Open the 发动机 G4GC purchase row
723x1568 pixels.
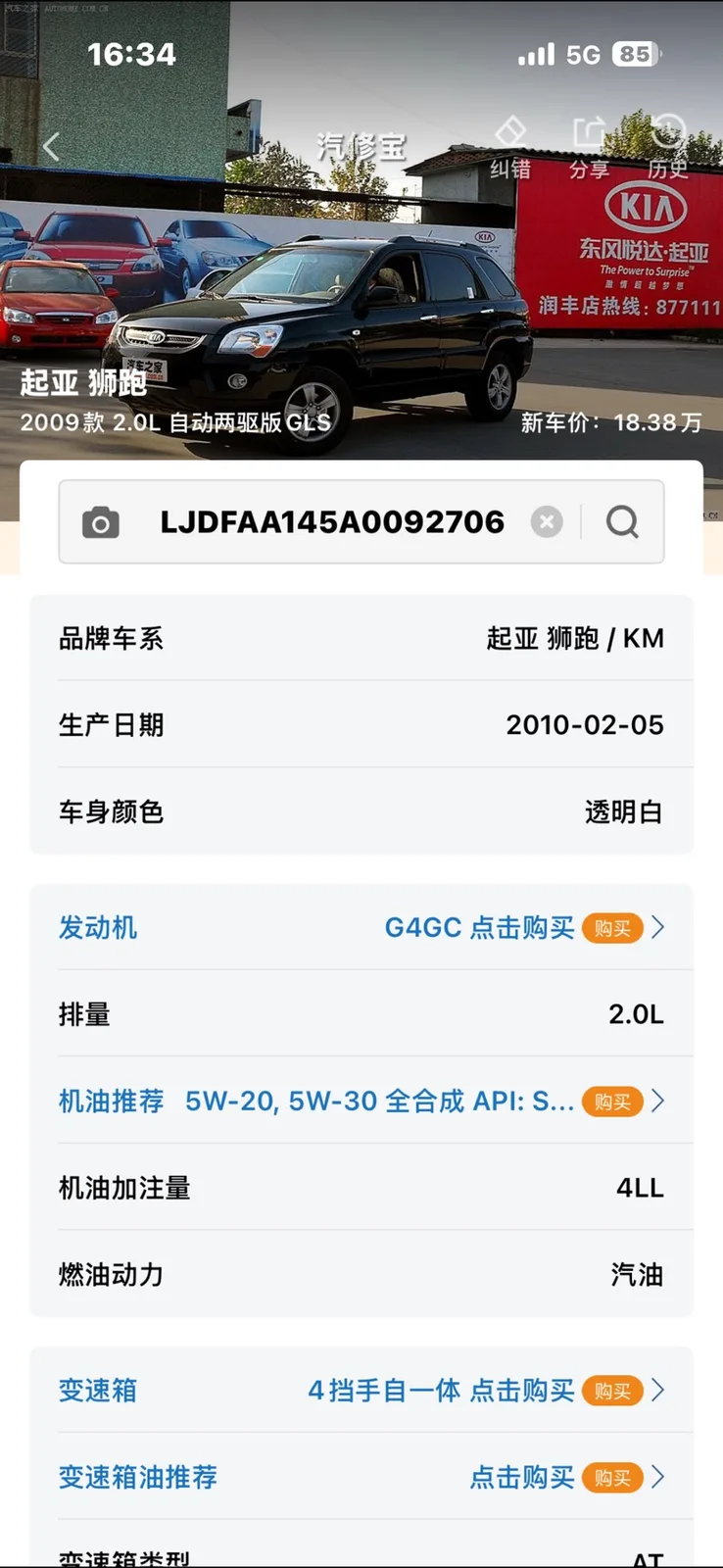coord(361,927)
